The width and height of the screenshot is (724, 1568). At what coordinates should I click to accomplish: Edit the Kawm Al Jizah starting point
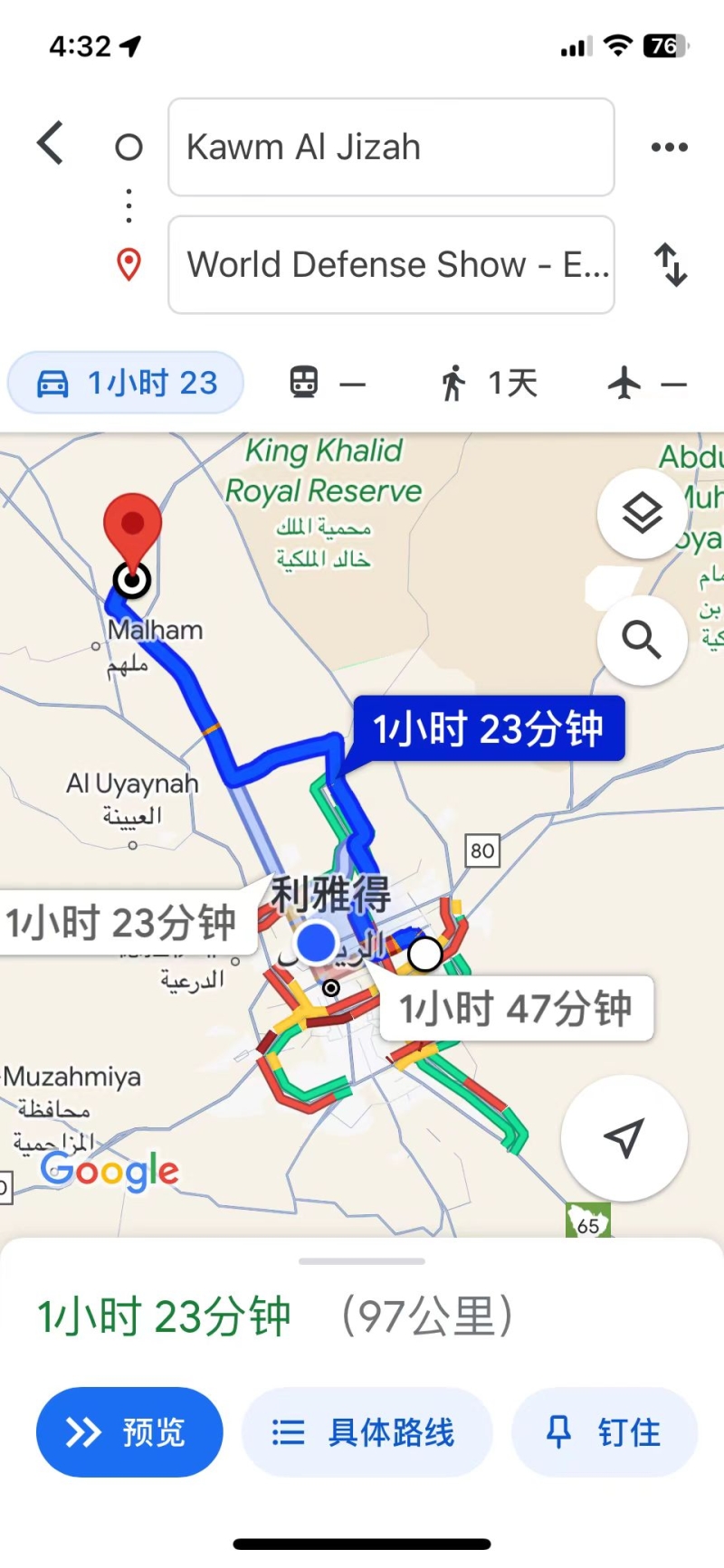(x=391, y=147)
